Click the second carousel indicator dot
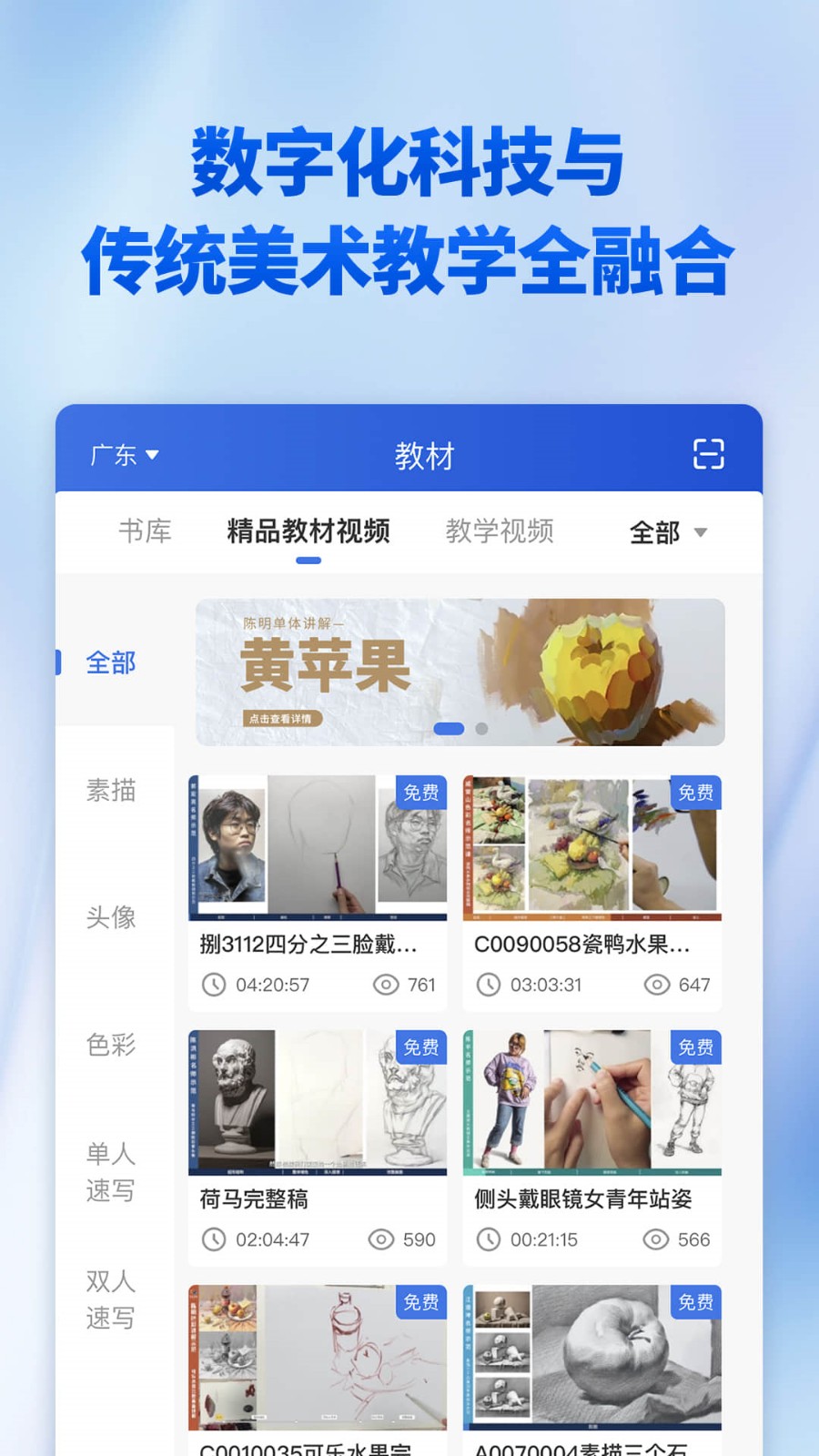The width and height of the screenshot is (819, 1456). click(480, 729)
